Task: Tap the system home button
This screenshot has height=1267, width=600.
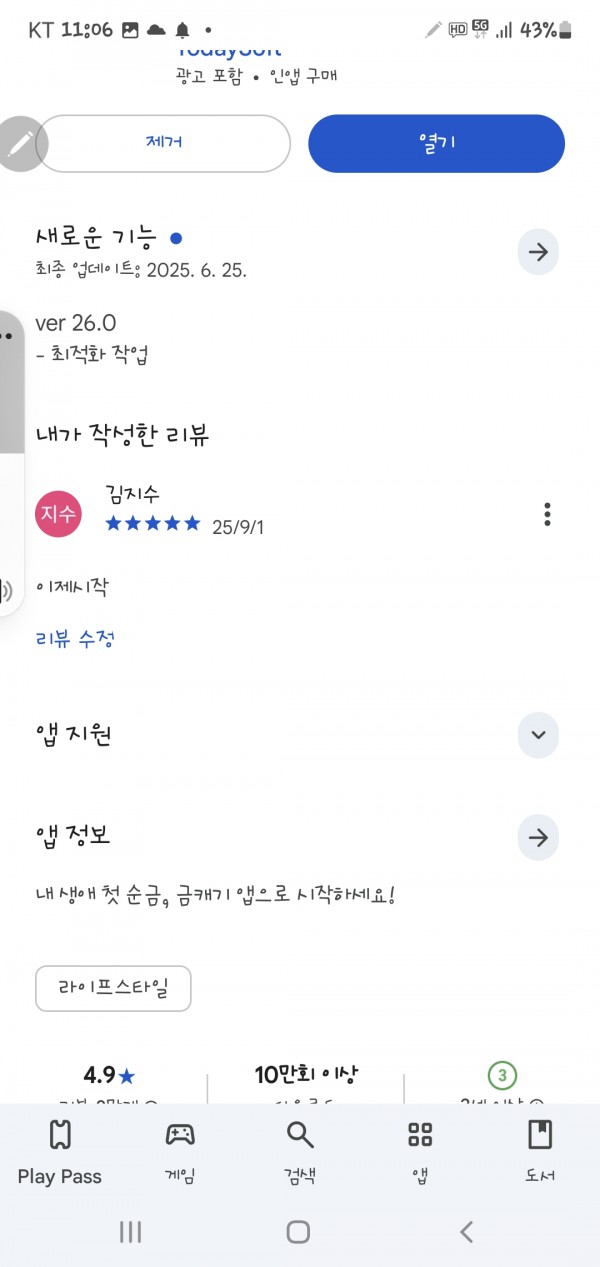Action: click(x=298, y=1232)
